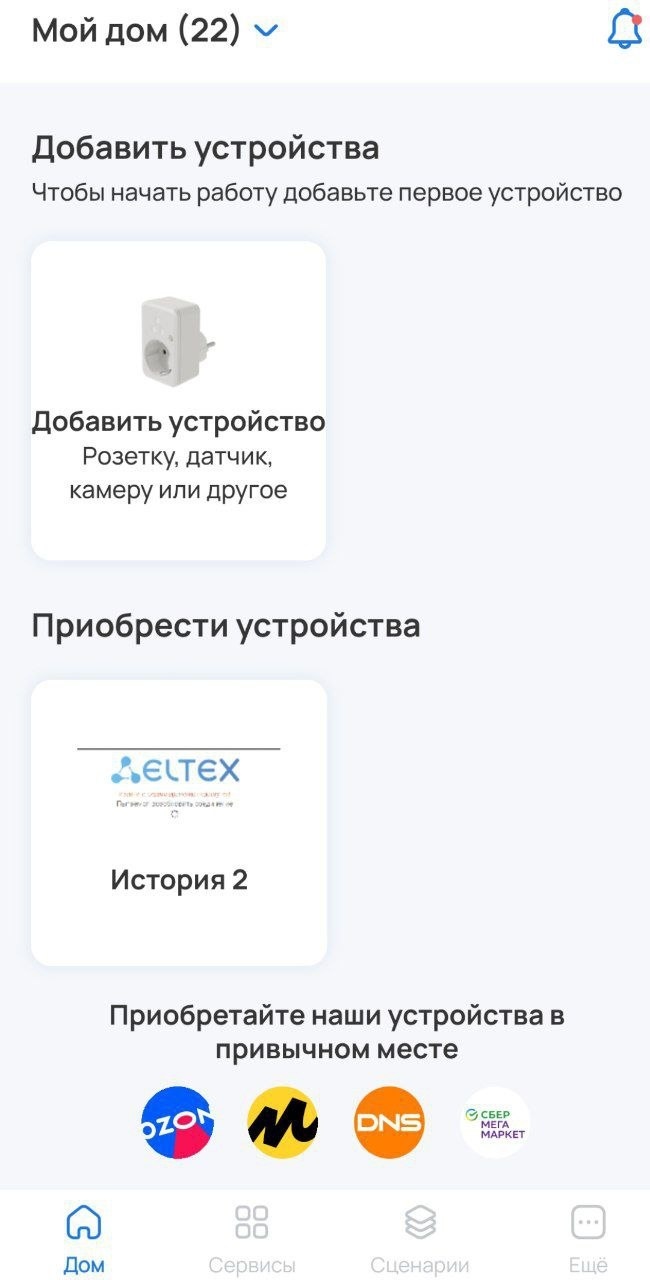Open the СберМегаМаркет store link
Screen dimensions: 650x1280
(495, 1123)
